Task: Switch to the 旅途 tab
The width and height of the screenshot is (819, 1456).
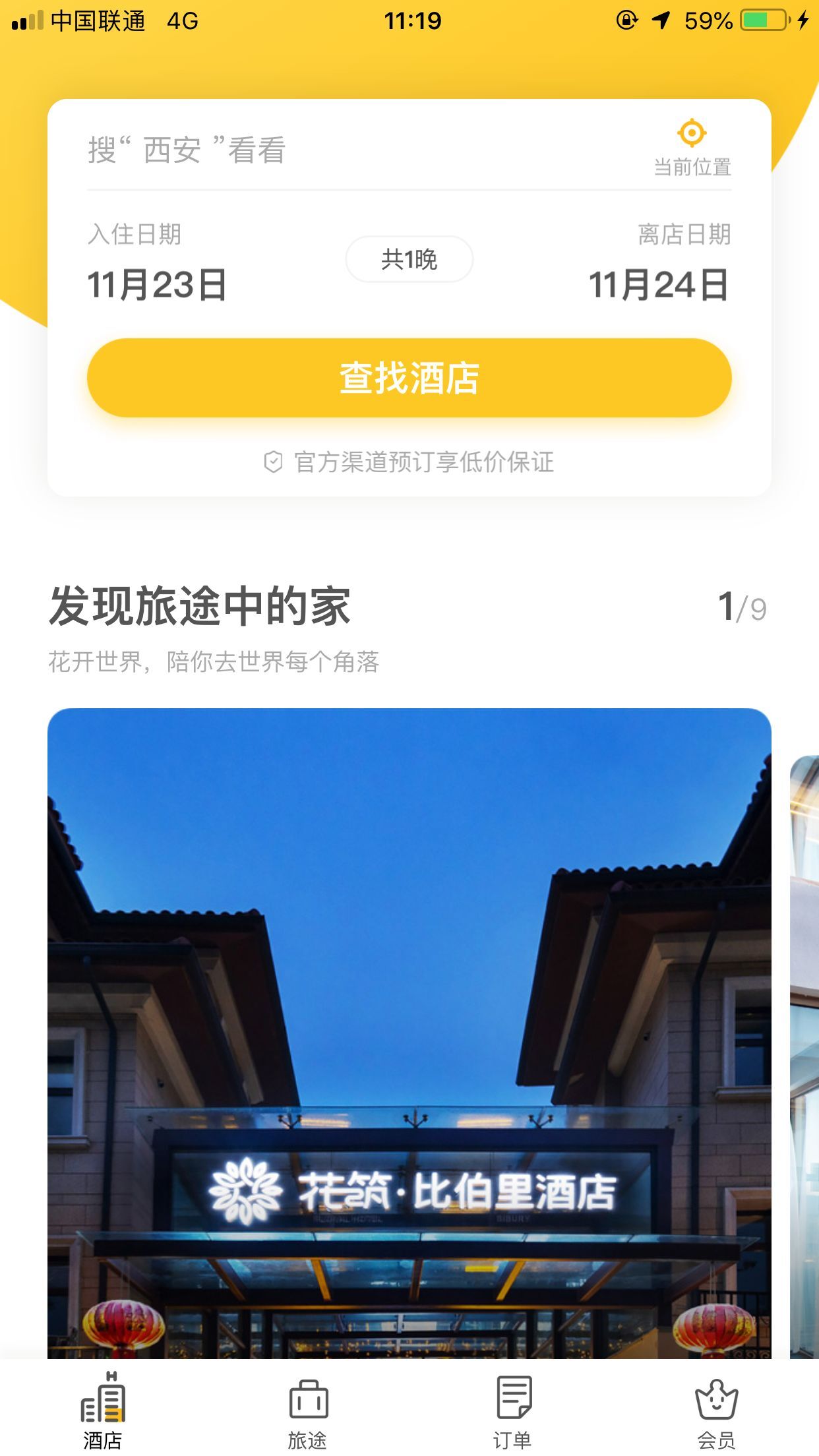Action: click(307, 1412)
